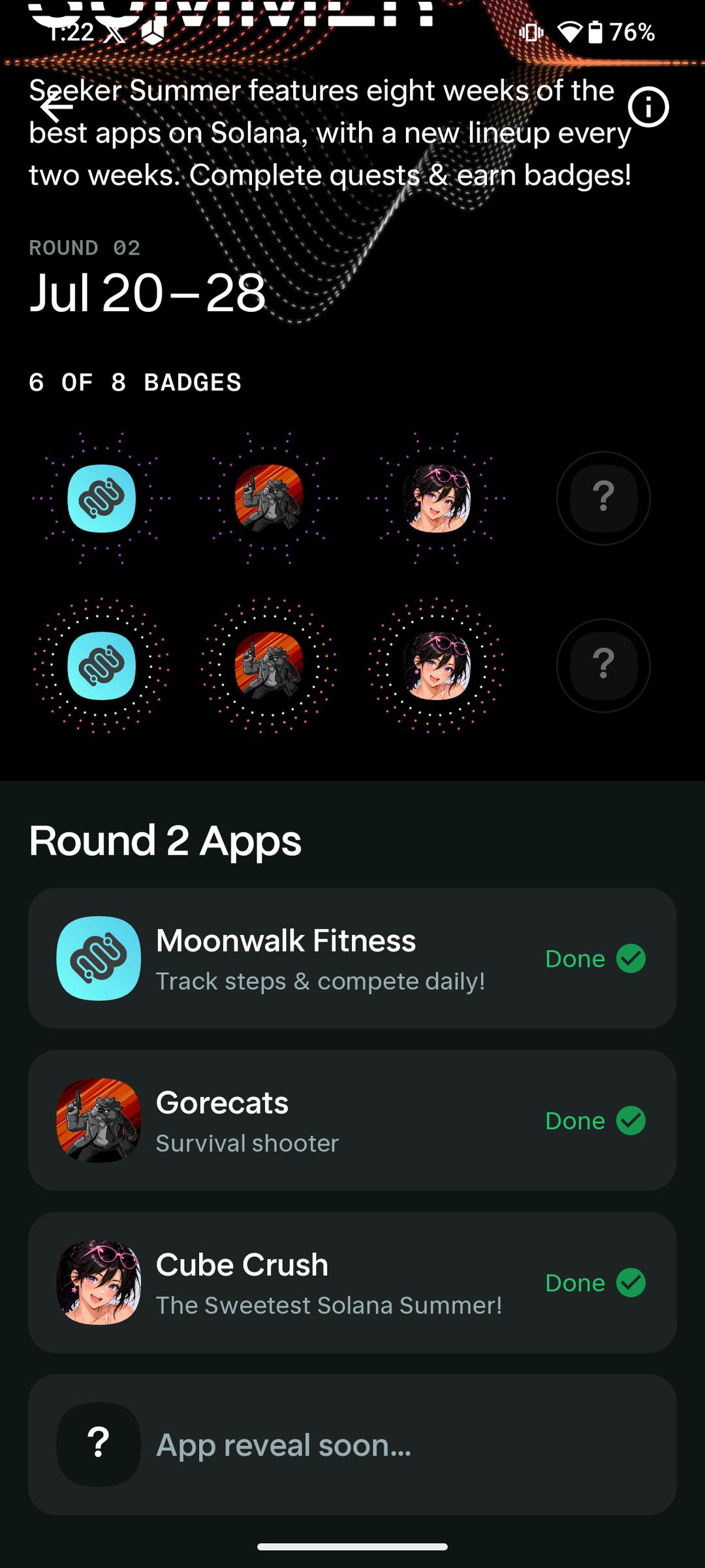This screenshot has height=1568, width=705.
Task: Open the Gorecats app card
Action: coord(352,1120)
